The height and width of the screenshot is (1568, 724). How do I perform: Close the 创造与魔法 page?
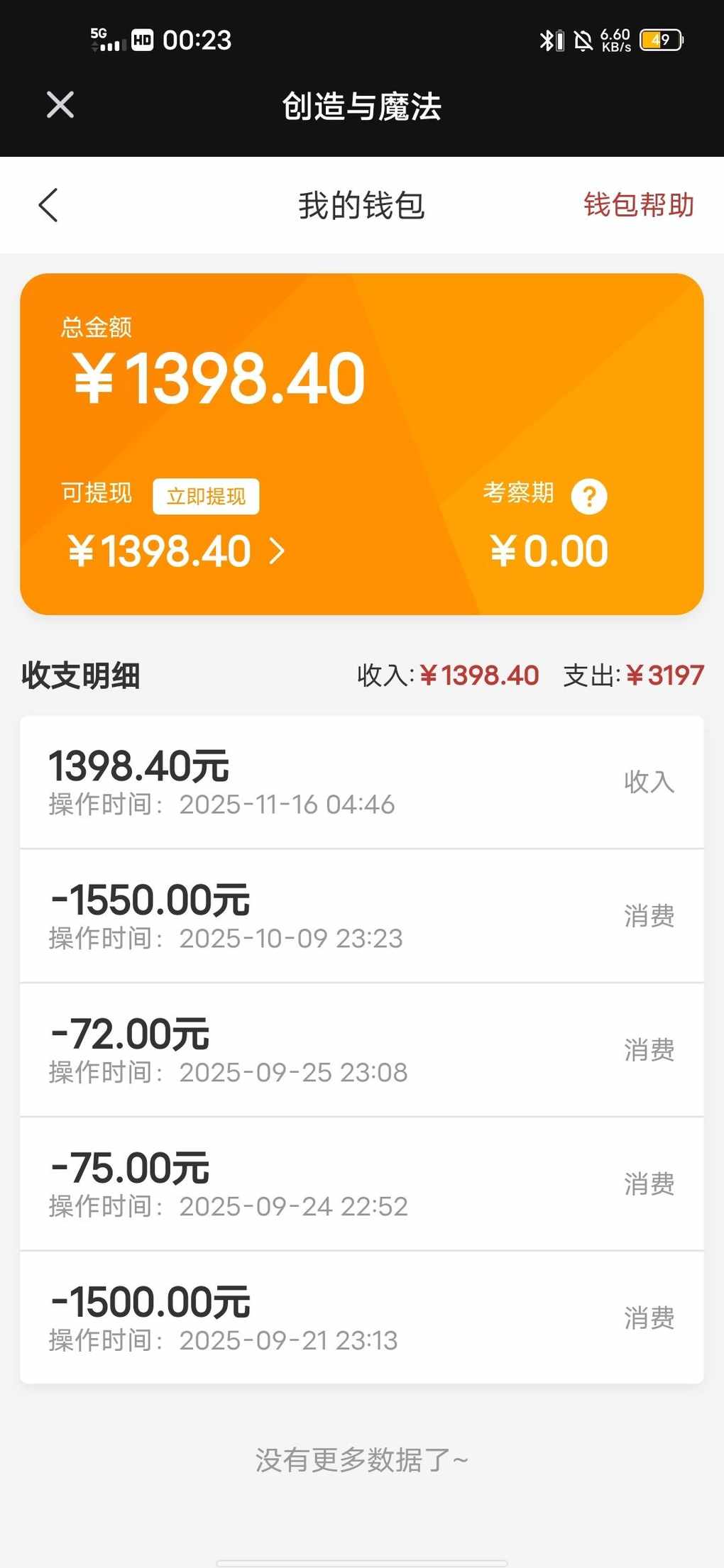pos(60,105)
